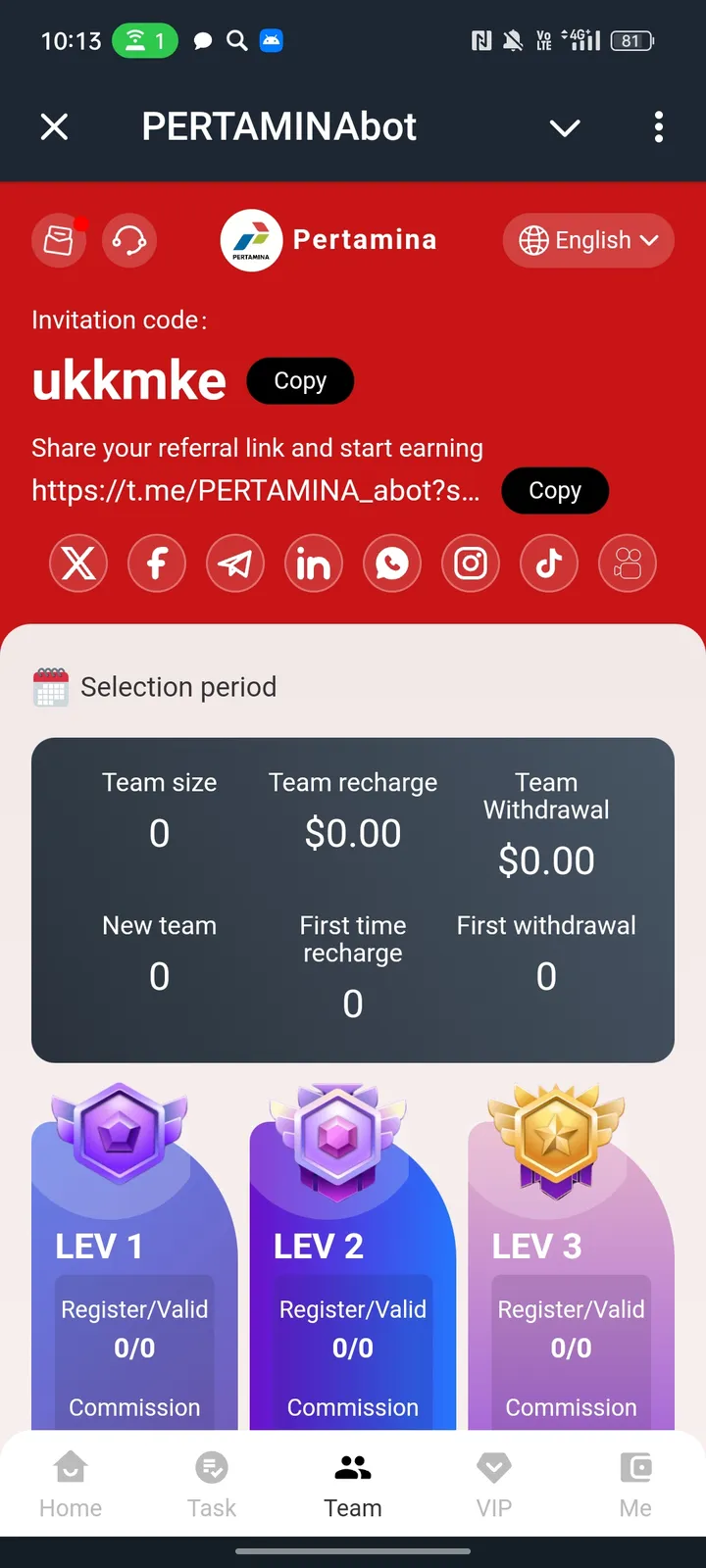Share referral link on X
The image size is (706, 1568).
pyautogui.click(x=78, y=563)
